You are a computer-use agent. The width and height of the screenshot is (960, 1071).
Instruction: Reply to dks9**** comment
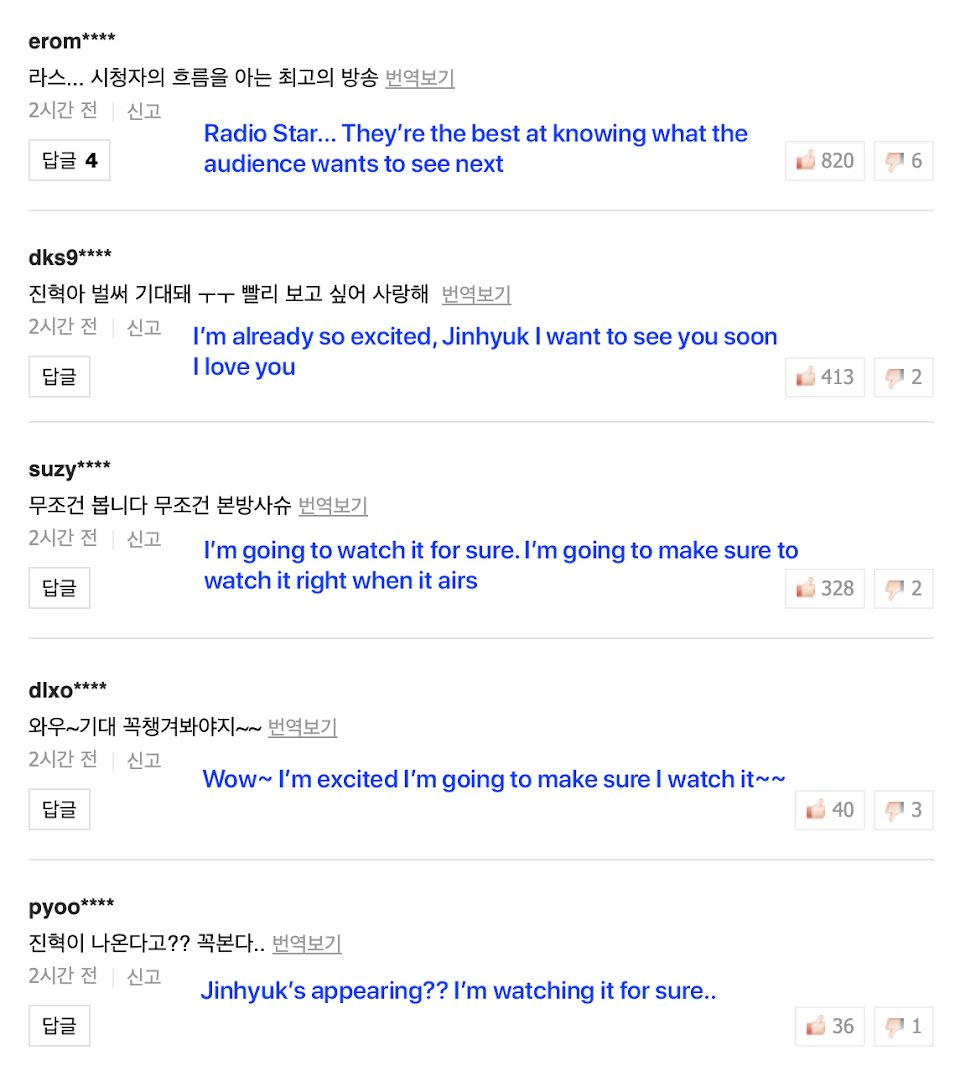(59, 377)
